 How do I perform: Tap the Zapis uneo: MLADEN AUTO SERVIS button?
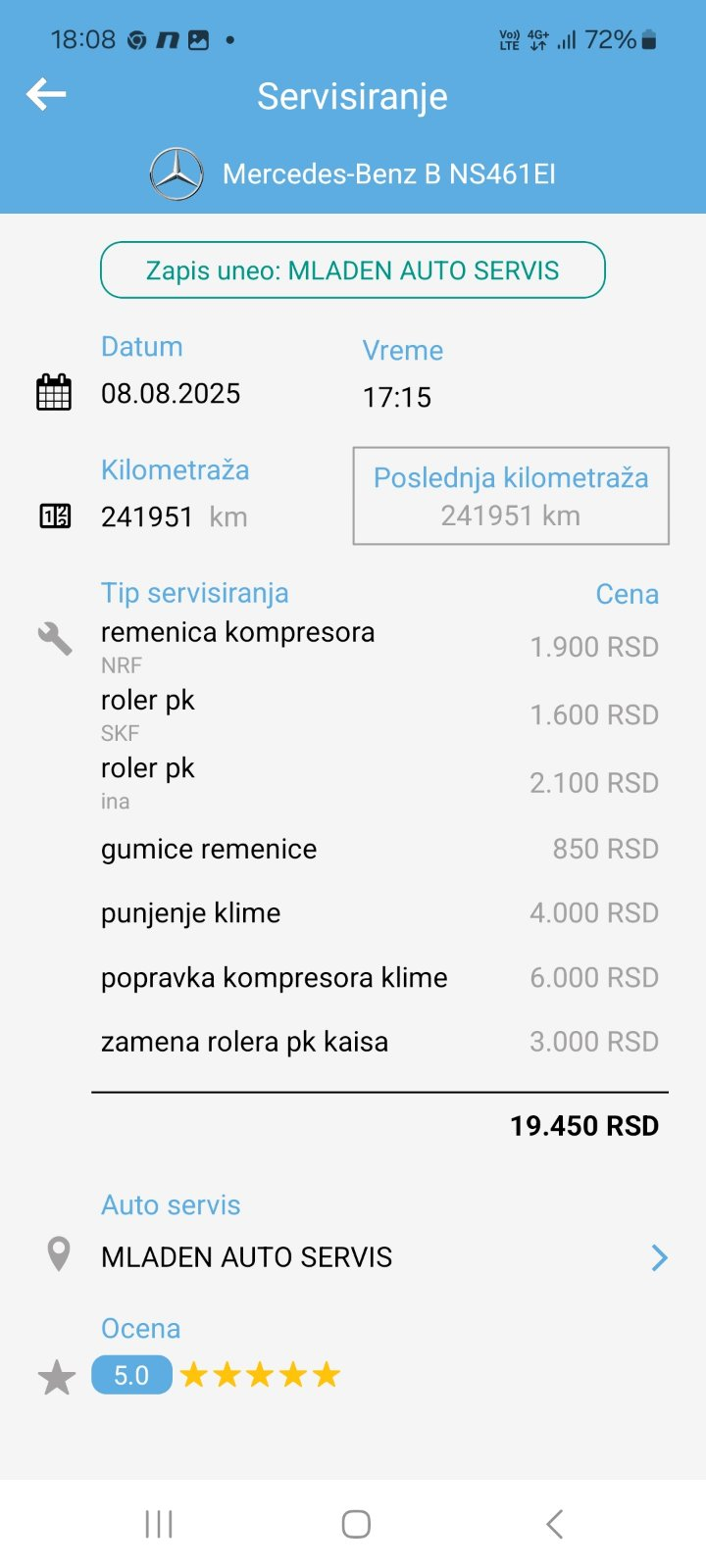353,270
